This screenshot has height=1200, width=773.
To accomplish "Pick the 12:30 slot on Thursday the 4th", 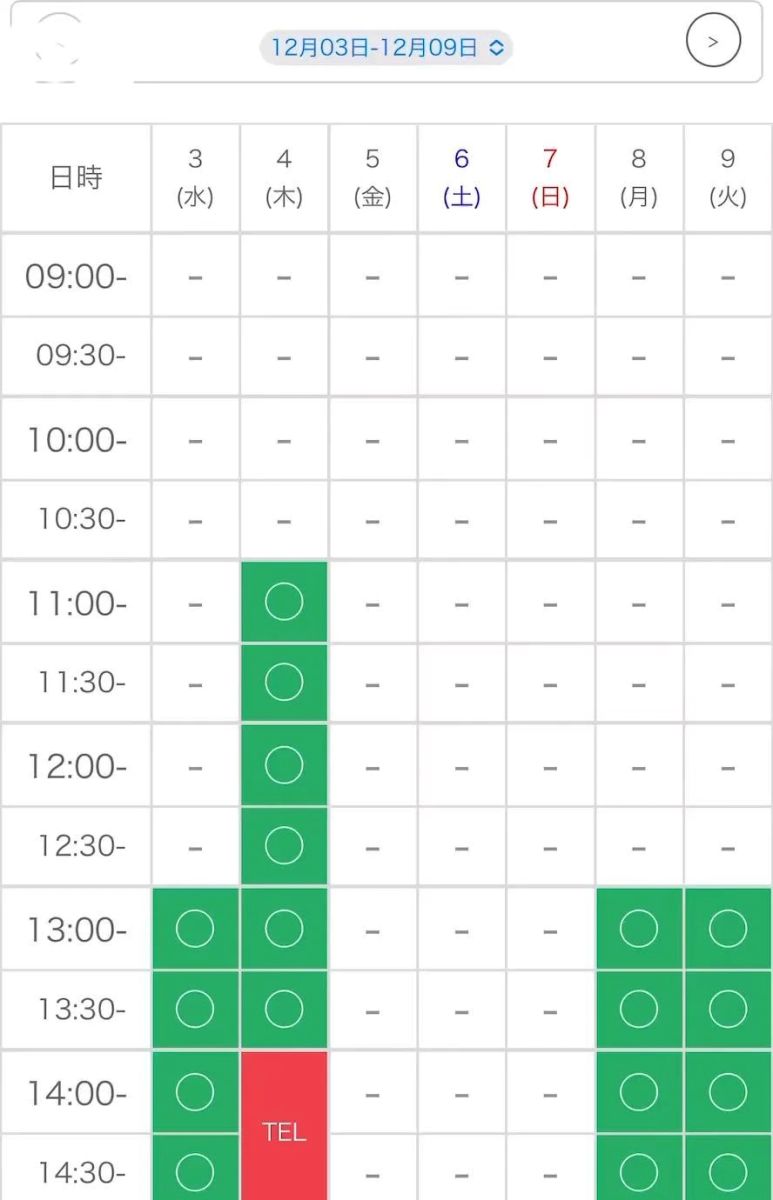I will coord(284,846).
